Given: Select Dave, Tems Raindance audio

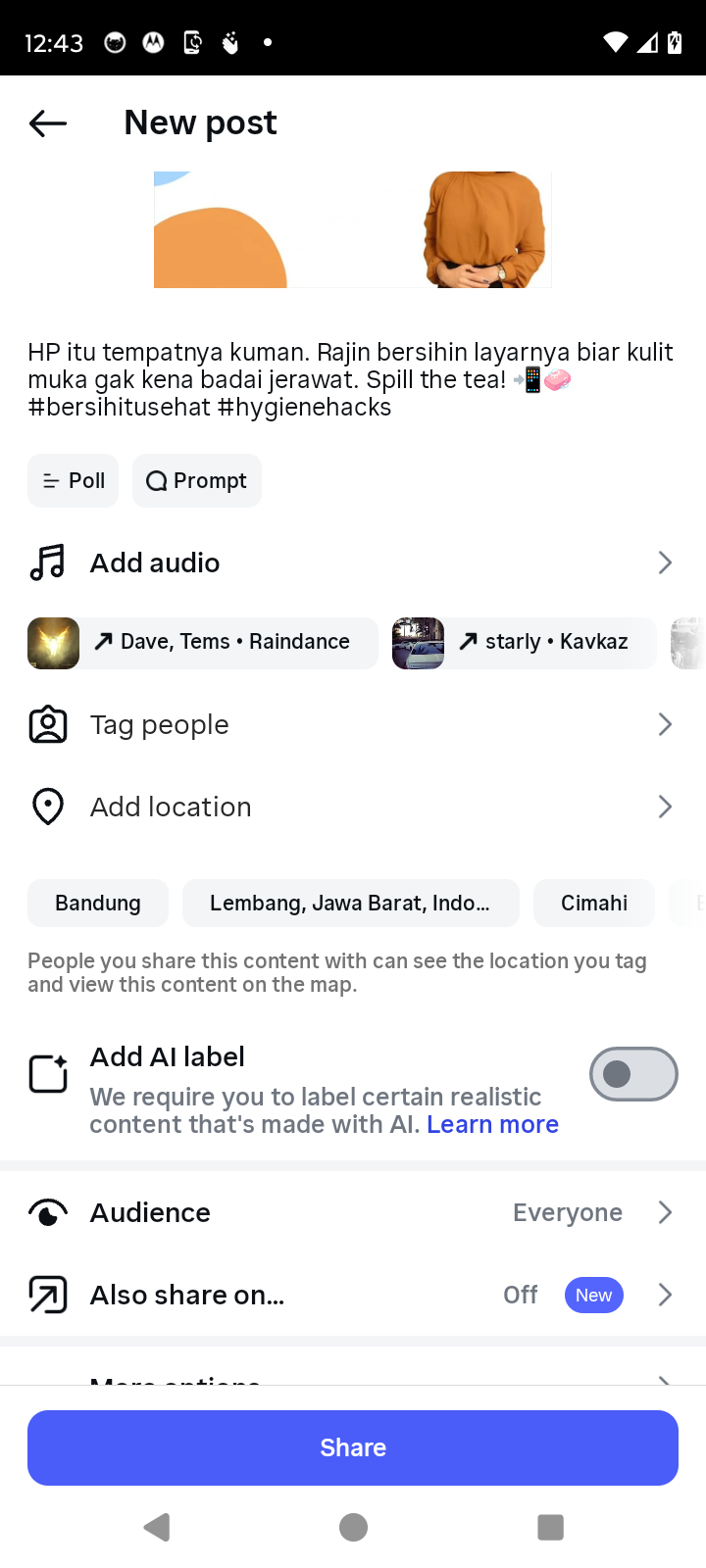Looking at the screenshot, I should [x=203, y=642].
